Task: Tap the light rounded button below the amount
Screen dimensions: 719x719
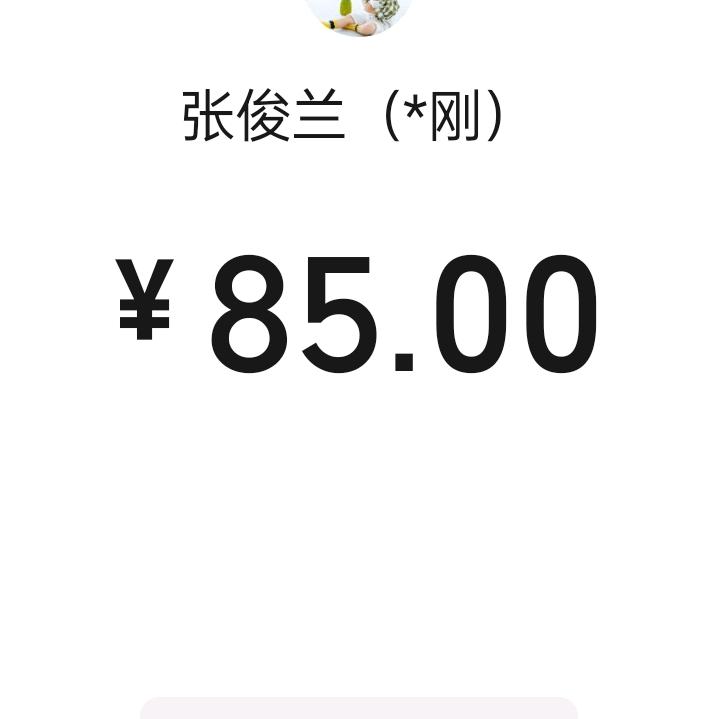Action: coord(359,709)
